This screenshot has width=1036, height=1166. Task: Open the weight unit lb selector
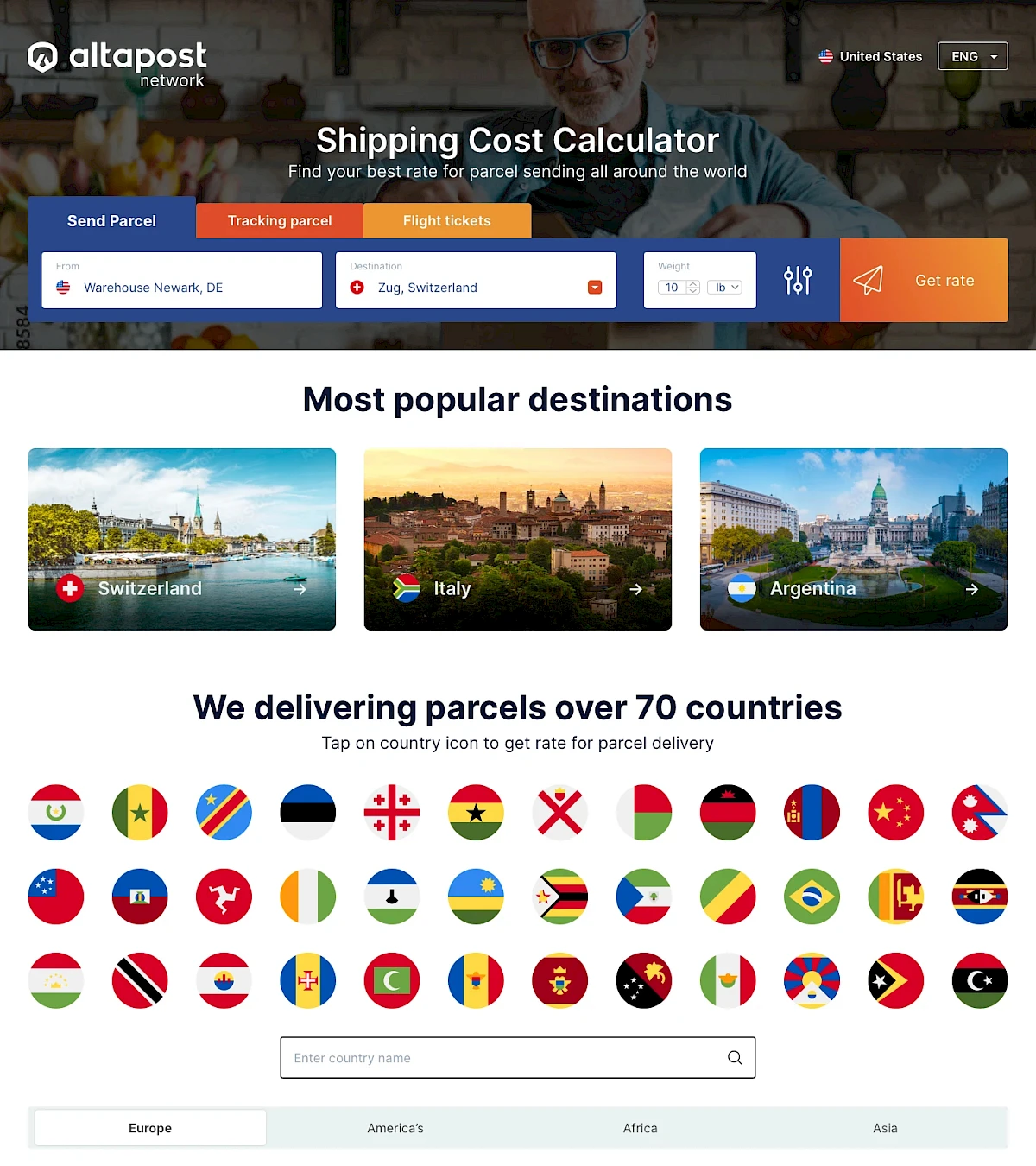pos(724,288)
